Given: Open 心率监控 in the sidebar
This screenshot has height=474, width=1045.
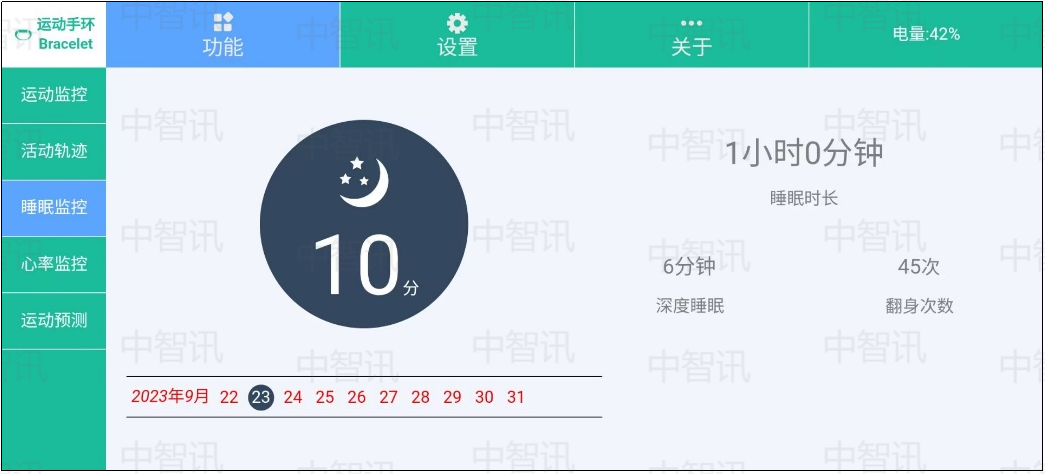Looking at the screenshot, I should [54, 264].
